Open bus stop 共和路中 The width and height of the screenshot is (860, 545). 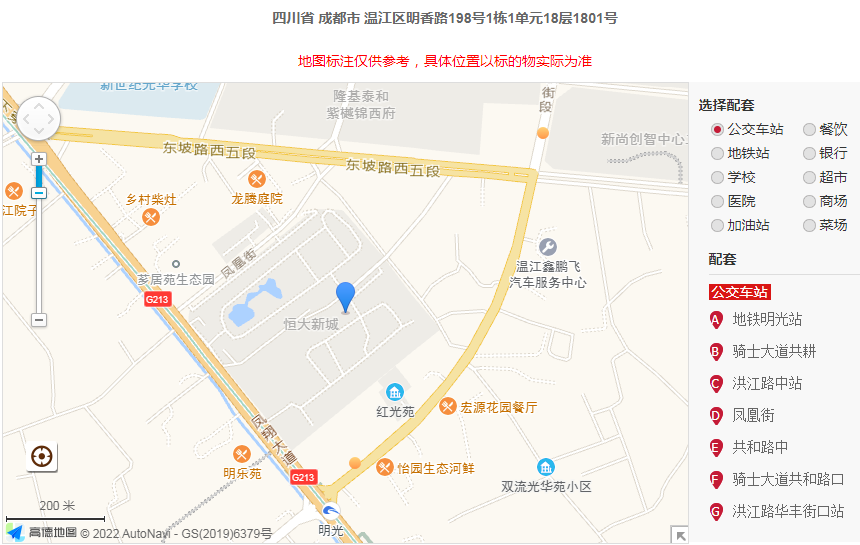(760, 448)
